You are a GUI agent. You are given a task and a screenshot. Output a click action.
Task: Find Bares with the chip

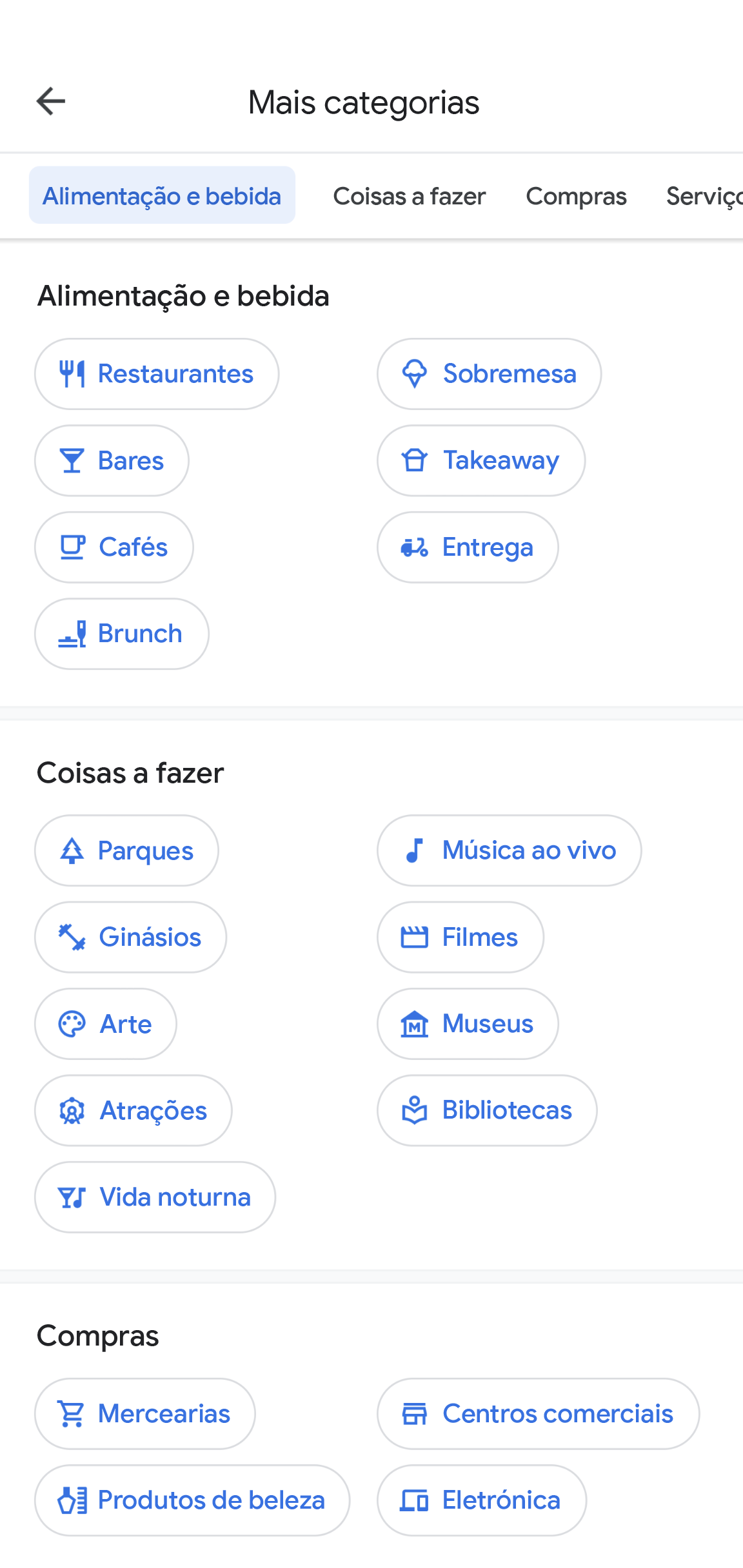pos(112,460)
